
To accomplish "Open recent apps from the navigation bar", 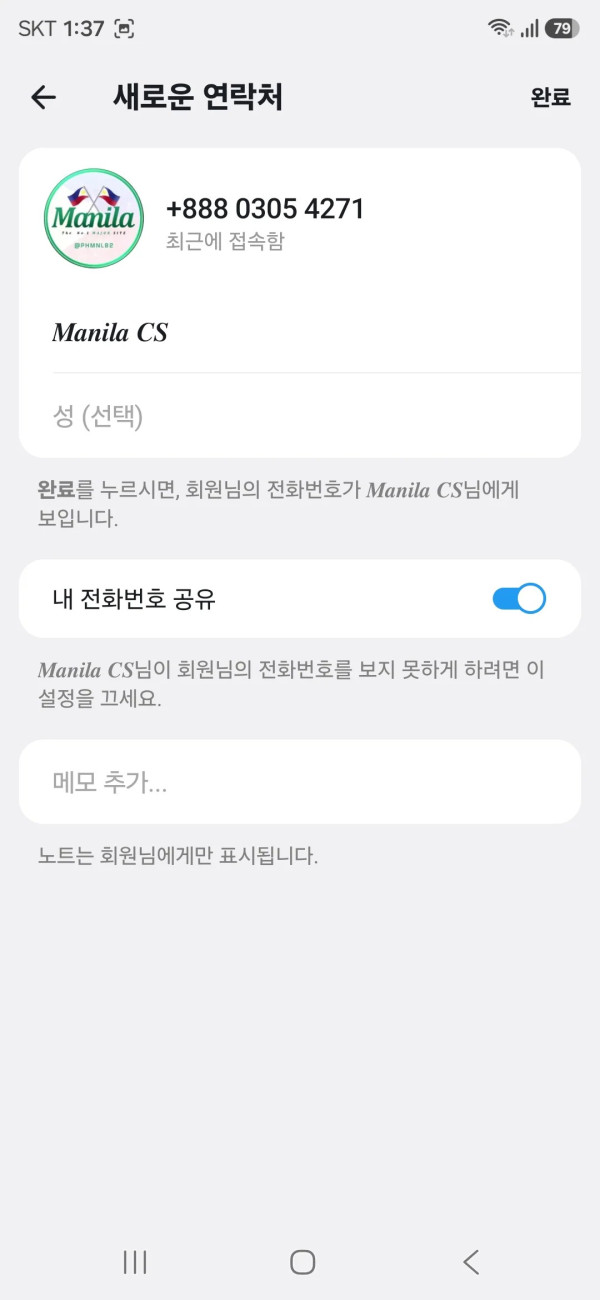I will [x=135, y=1262].
